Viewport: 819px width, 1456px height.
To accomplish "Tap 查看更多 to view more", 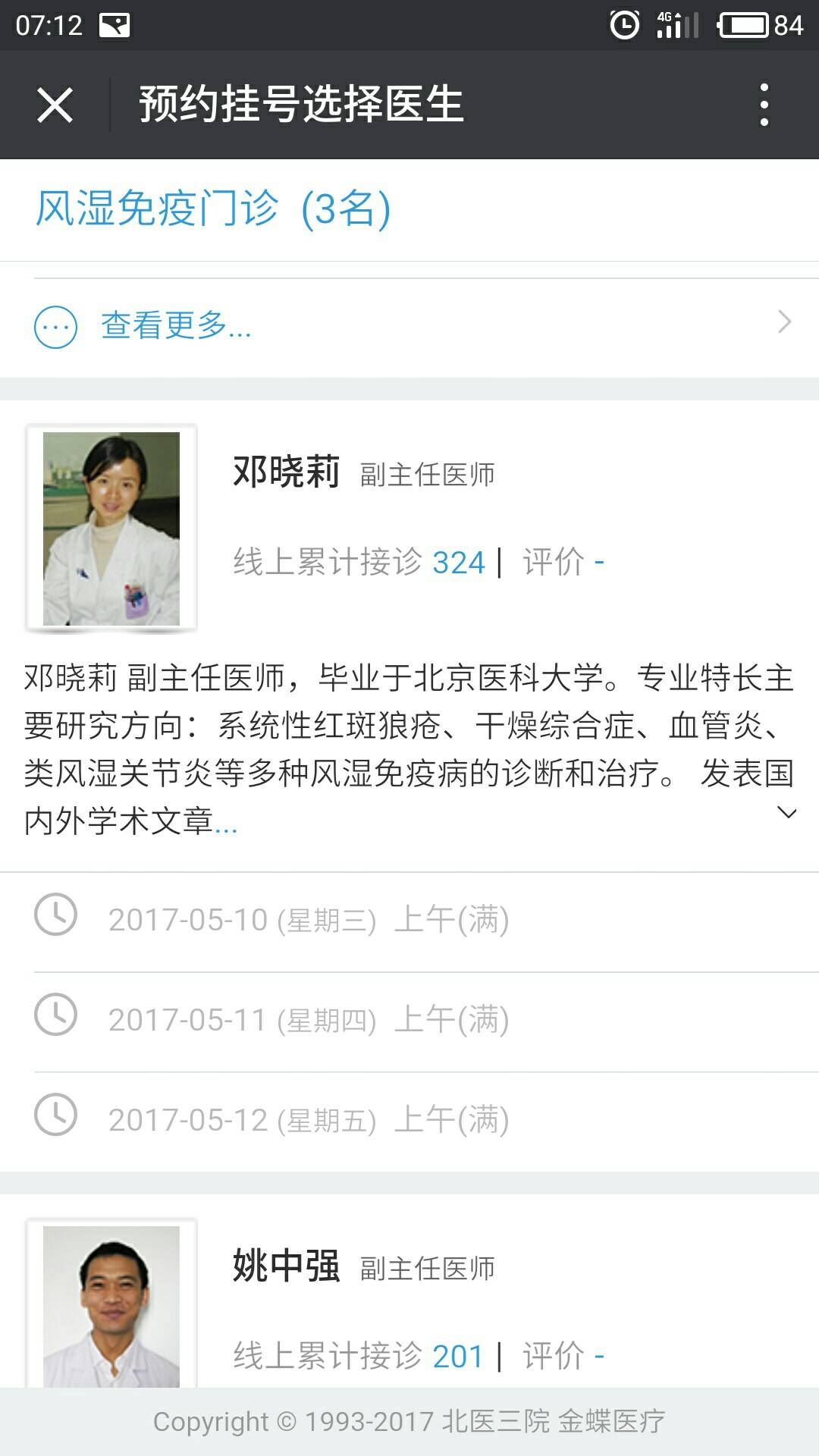I will point(176,326).
